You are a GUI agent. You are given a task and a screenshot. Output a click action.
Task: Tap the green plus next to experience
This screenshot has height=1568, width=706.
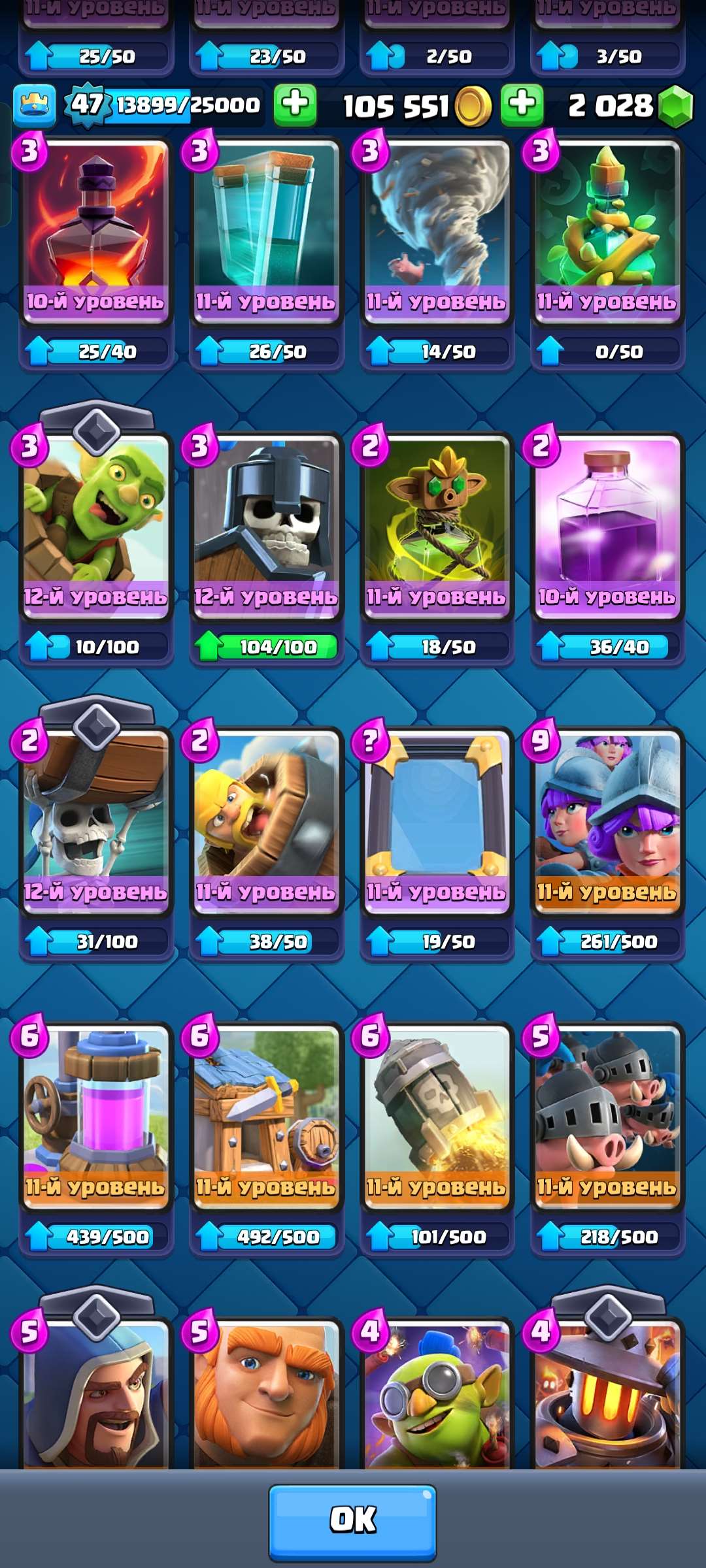pyautogui.click(x=295, y=104)
